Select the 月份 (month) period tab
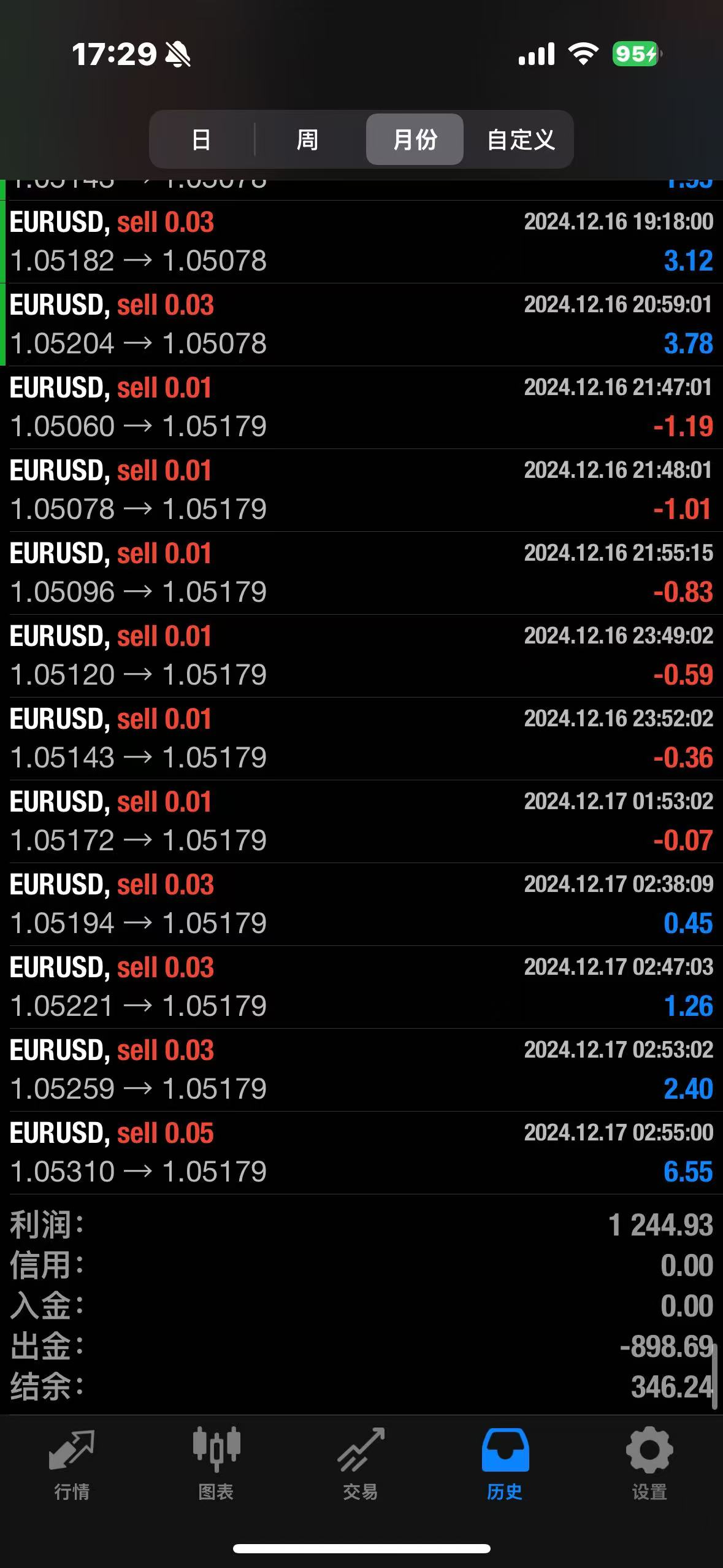The image size is (723, 1568). [415, 140]
